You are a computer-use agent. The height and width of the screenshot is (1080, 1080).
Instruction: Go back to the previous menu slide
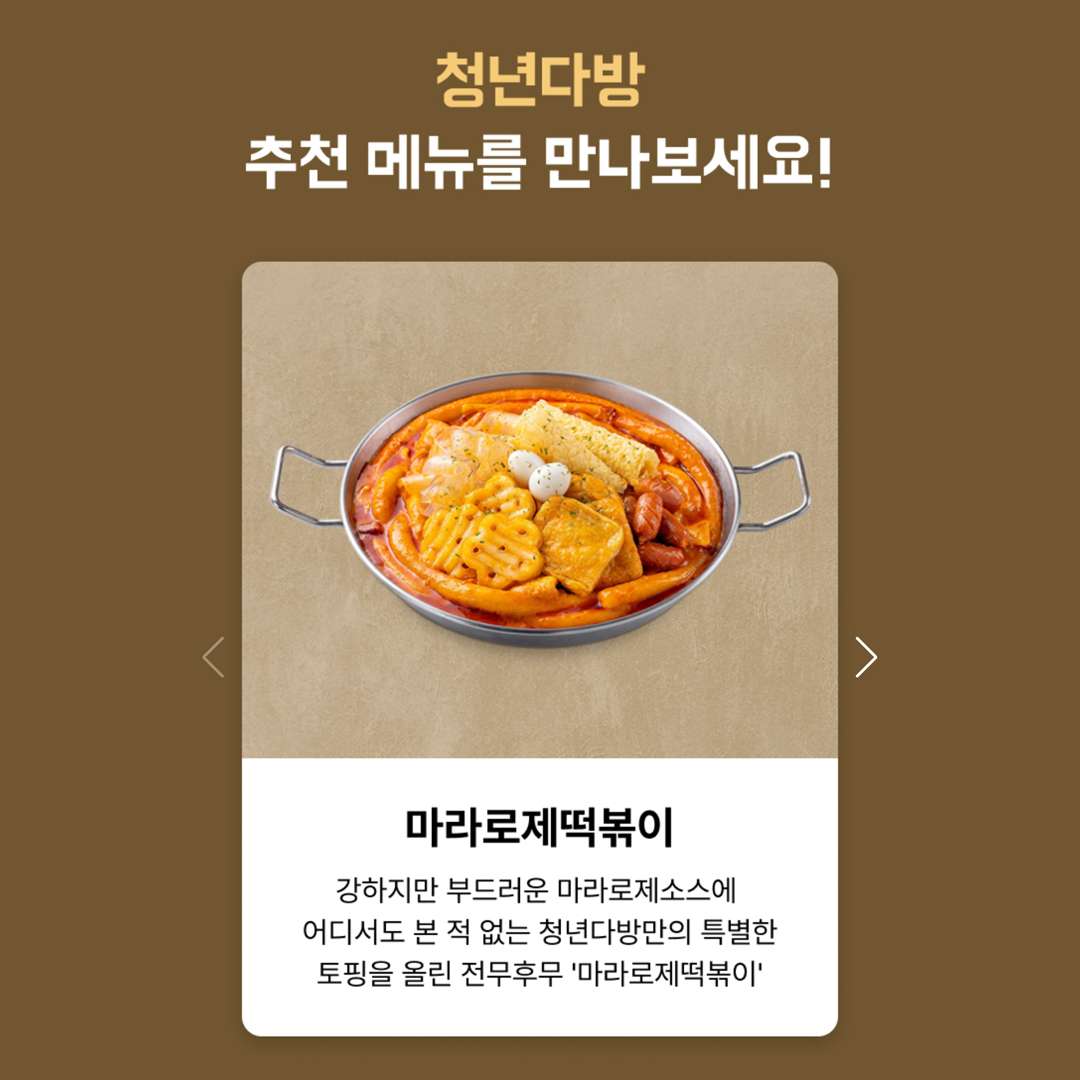tap(213, 657)
